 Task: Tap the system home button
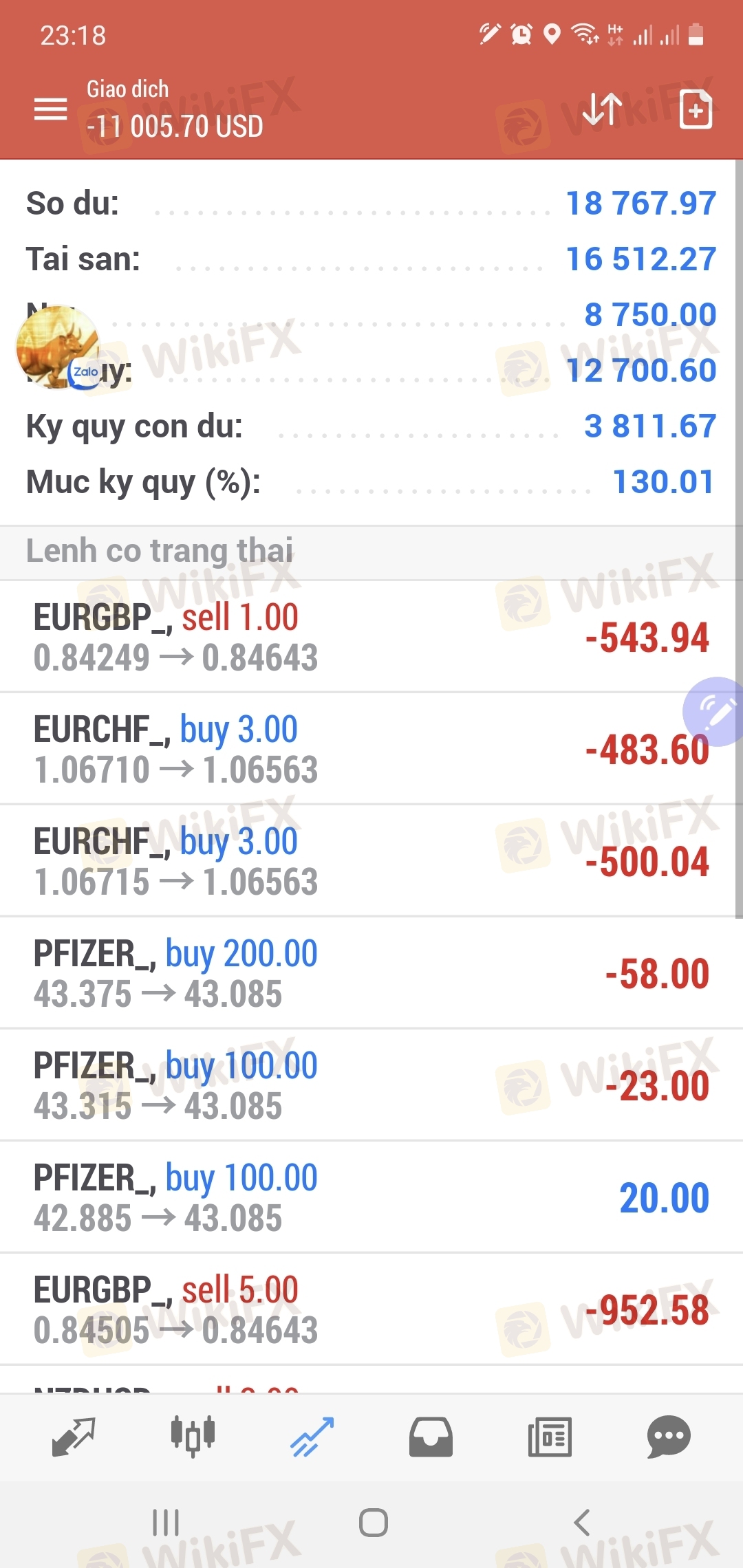pyautogui.click(x=373, y=1523)
